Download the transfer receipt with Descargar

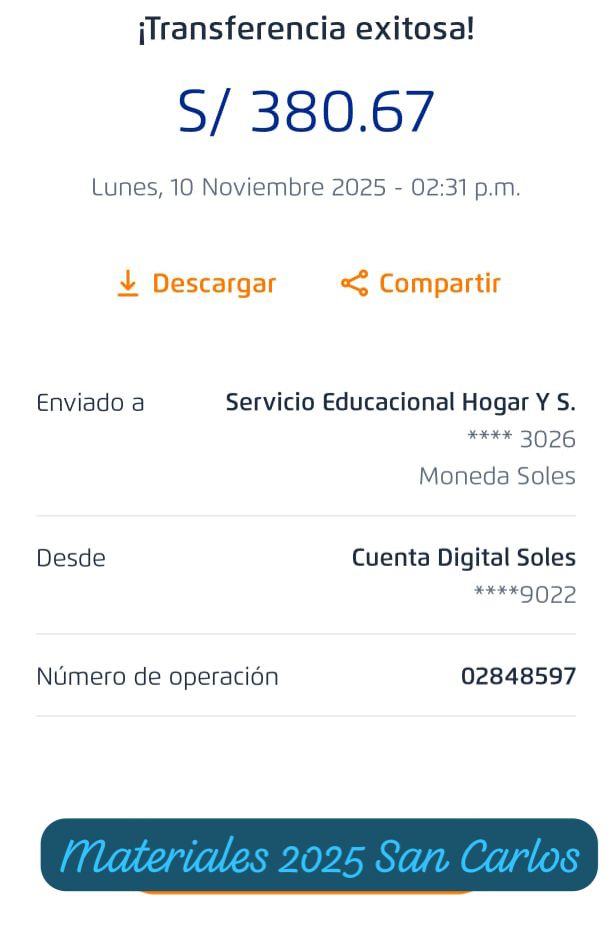coord(196,284)
